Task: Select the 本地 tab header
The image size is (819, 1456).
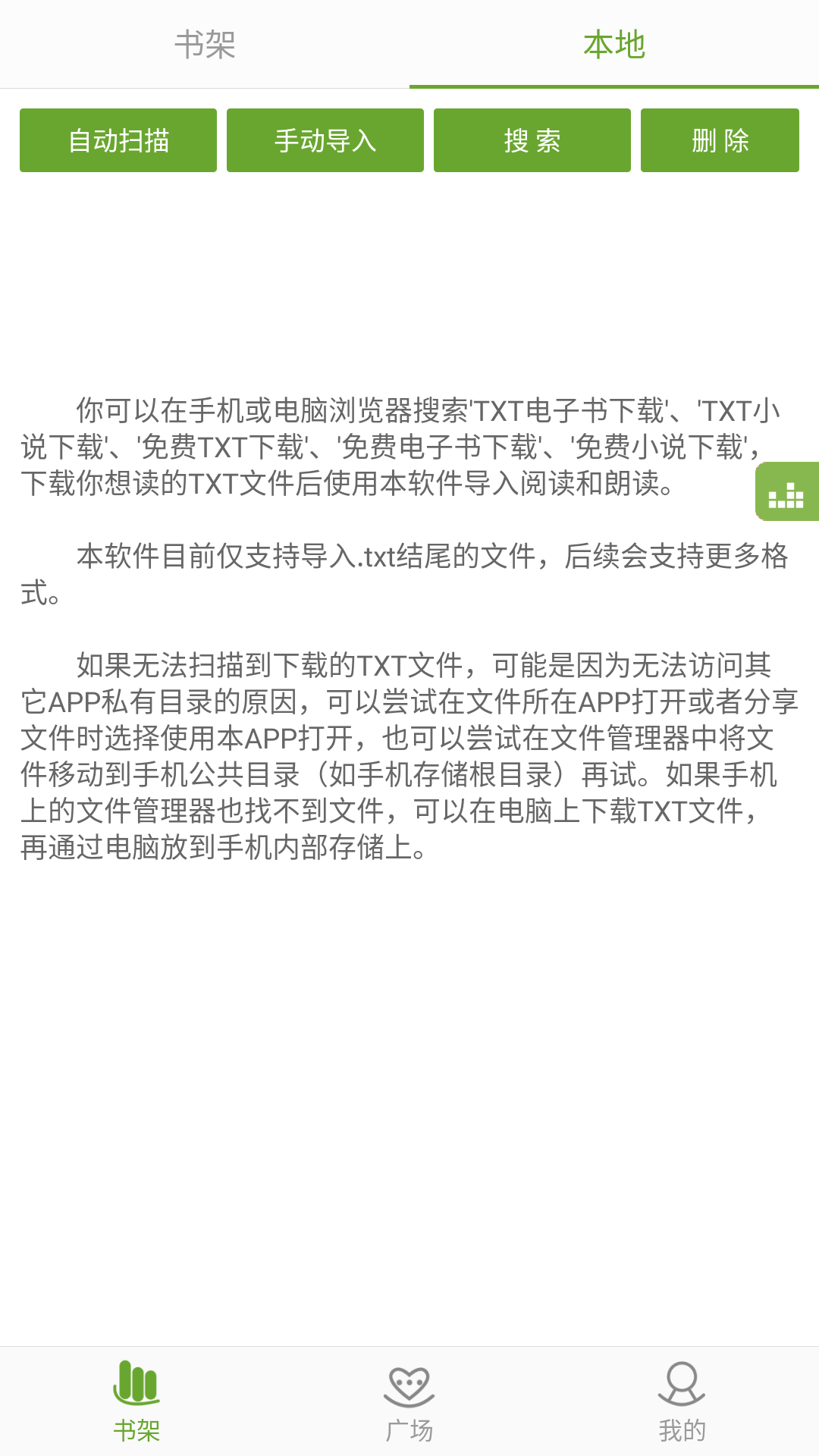Action: click(614, 45)
